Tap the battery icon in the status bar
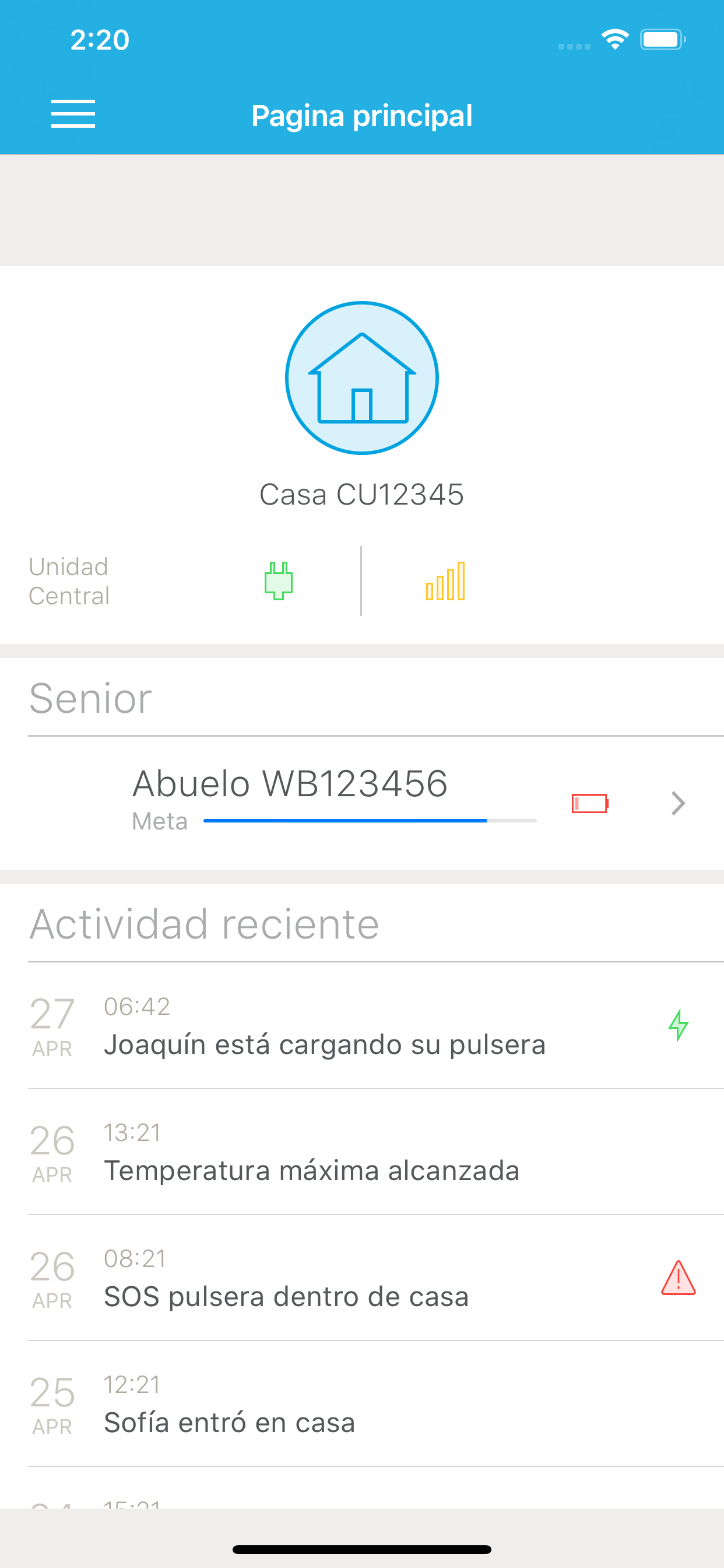The height and width of the screenshot is (1568, 724). click(x=660, y=38)
